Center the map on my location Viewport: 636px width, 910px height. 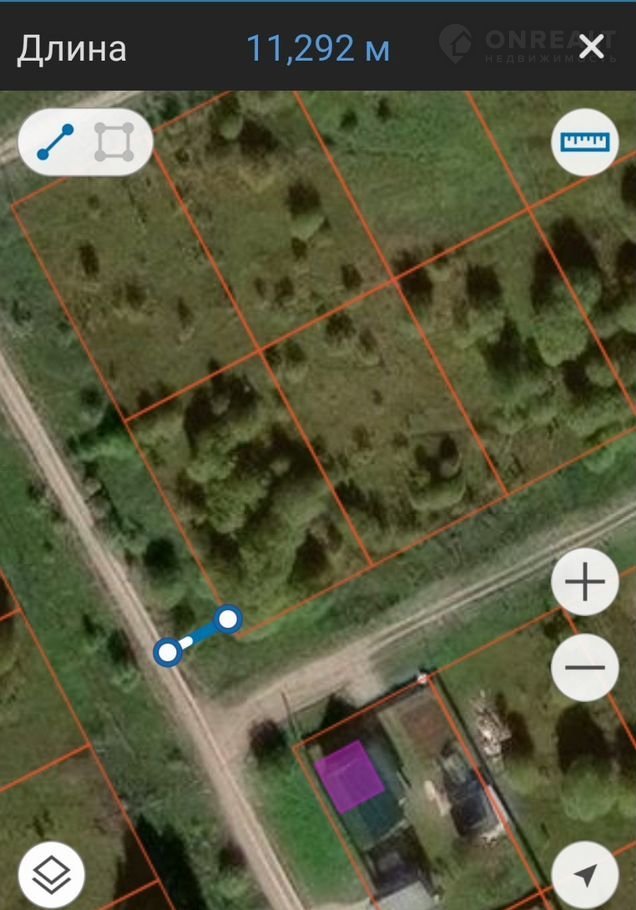[x=585, y=875]
